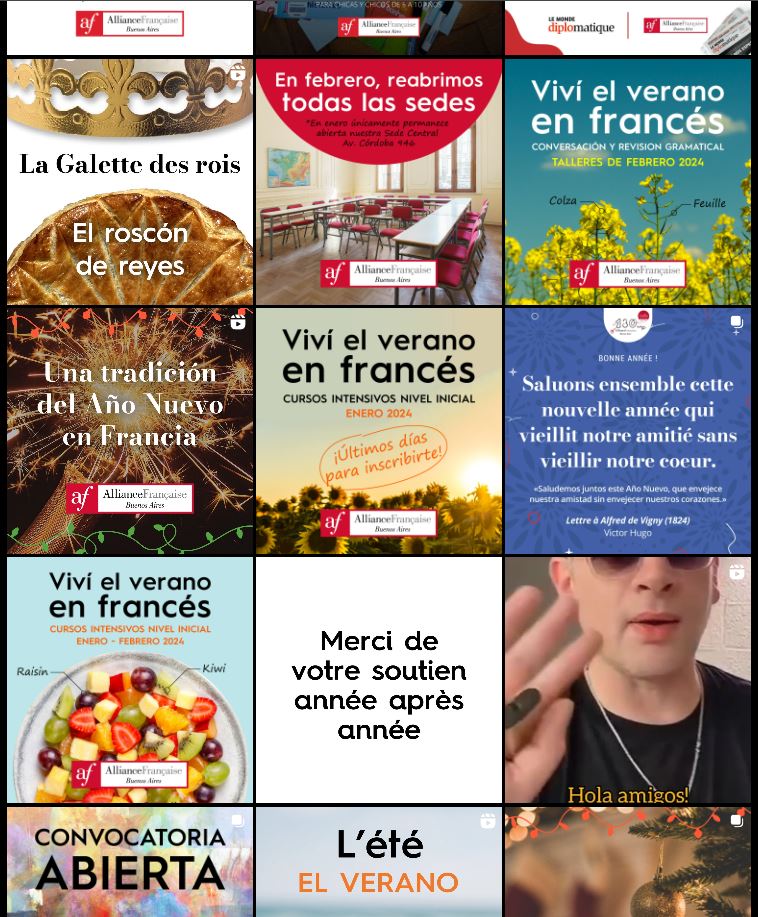Open the Talleres de febrero 2024 post
758x917 pixels.
click(x=627, y=181)
